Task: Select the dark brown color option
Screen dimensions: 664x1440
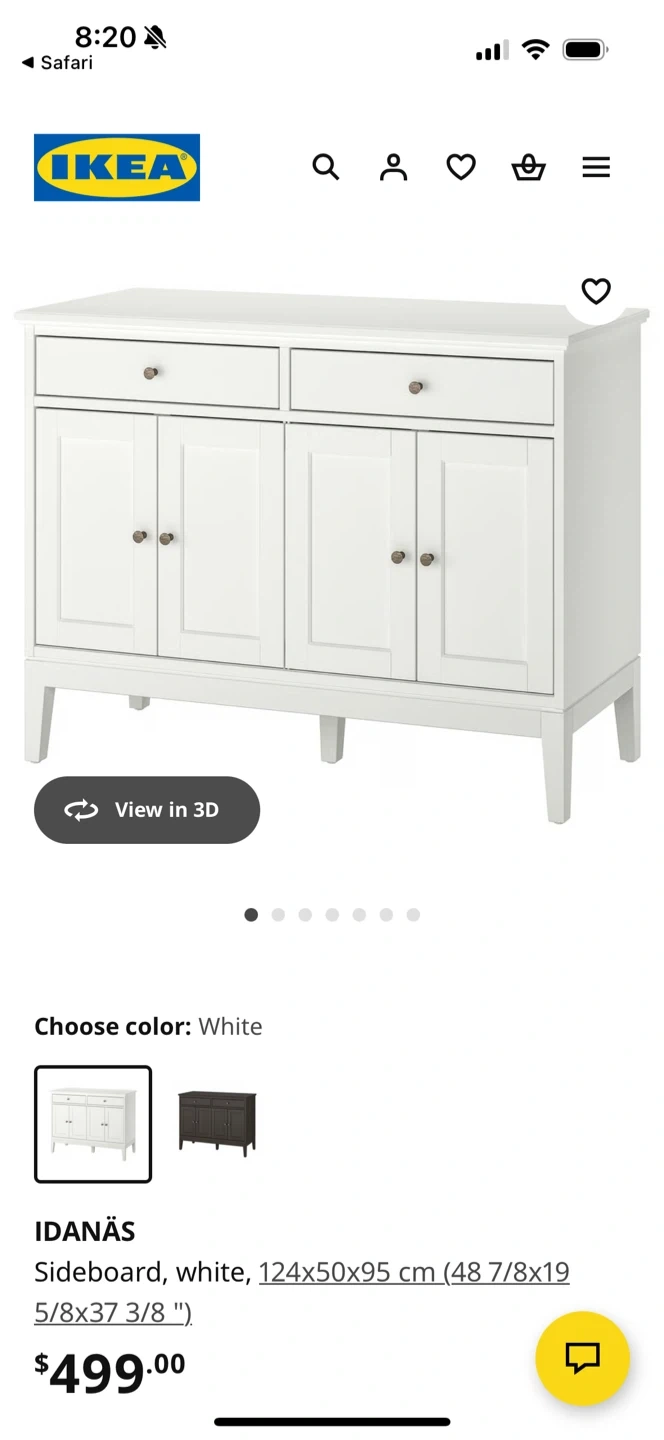Action: click(217, 1124)
